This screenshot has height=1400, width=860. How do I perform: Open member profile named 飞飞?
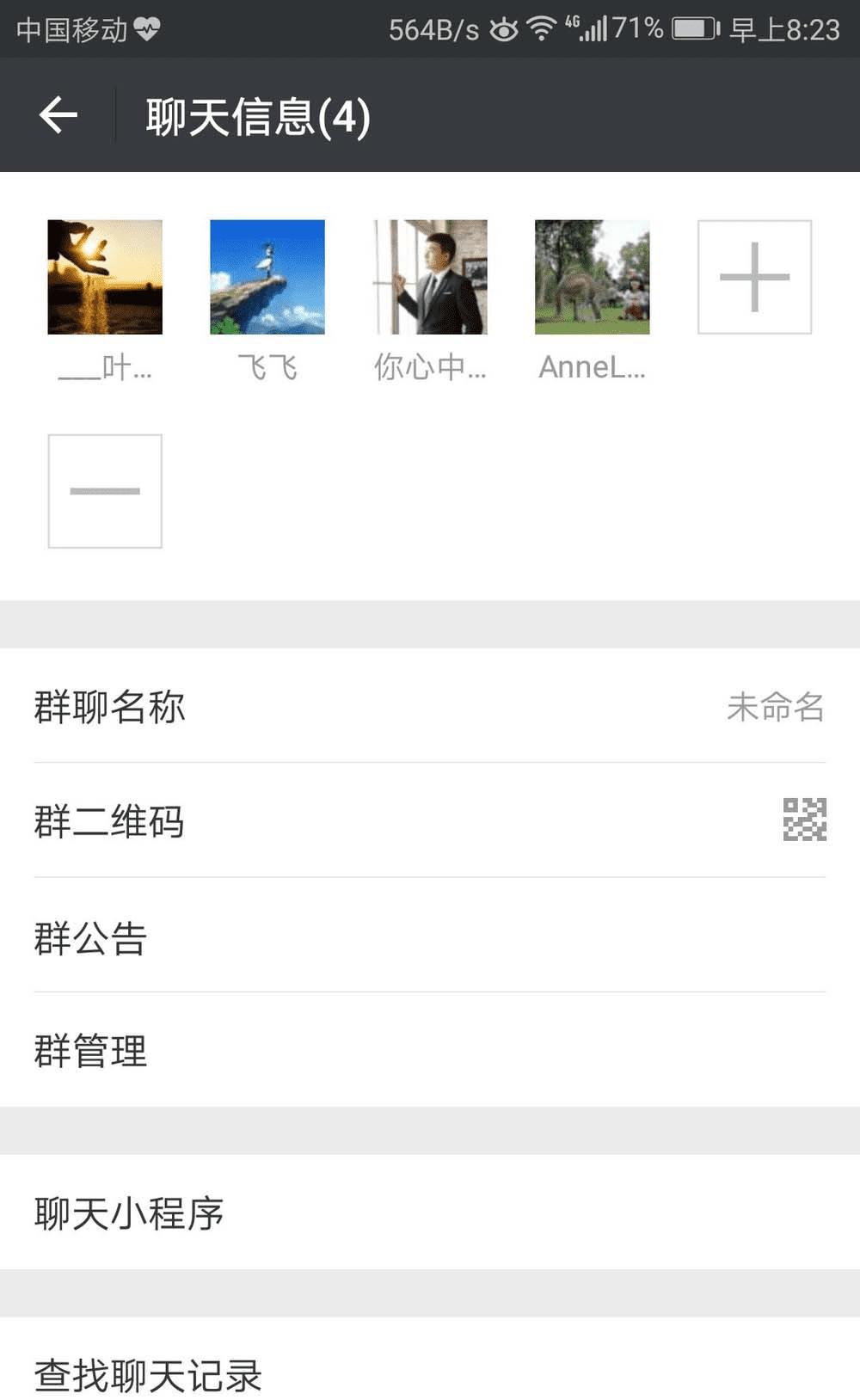(267, 277)
